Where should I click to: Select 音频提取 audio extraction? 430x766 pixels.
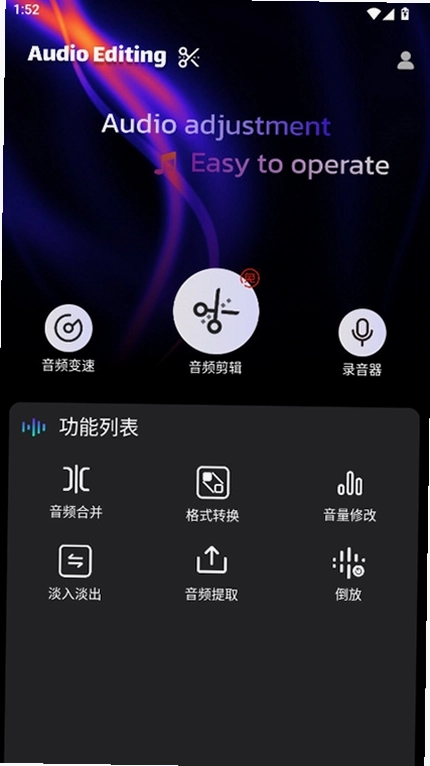pyautogui.click(x=212, y=573)
